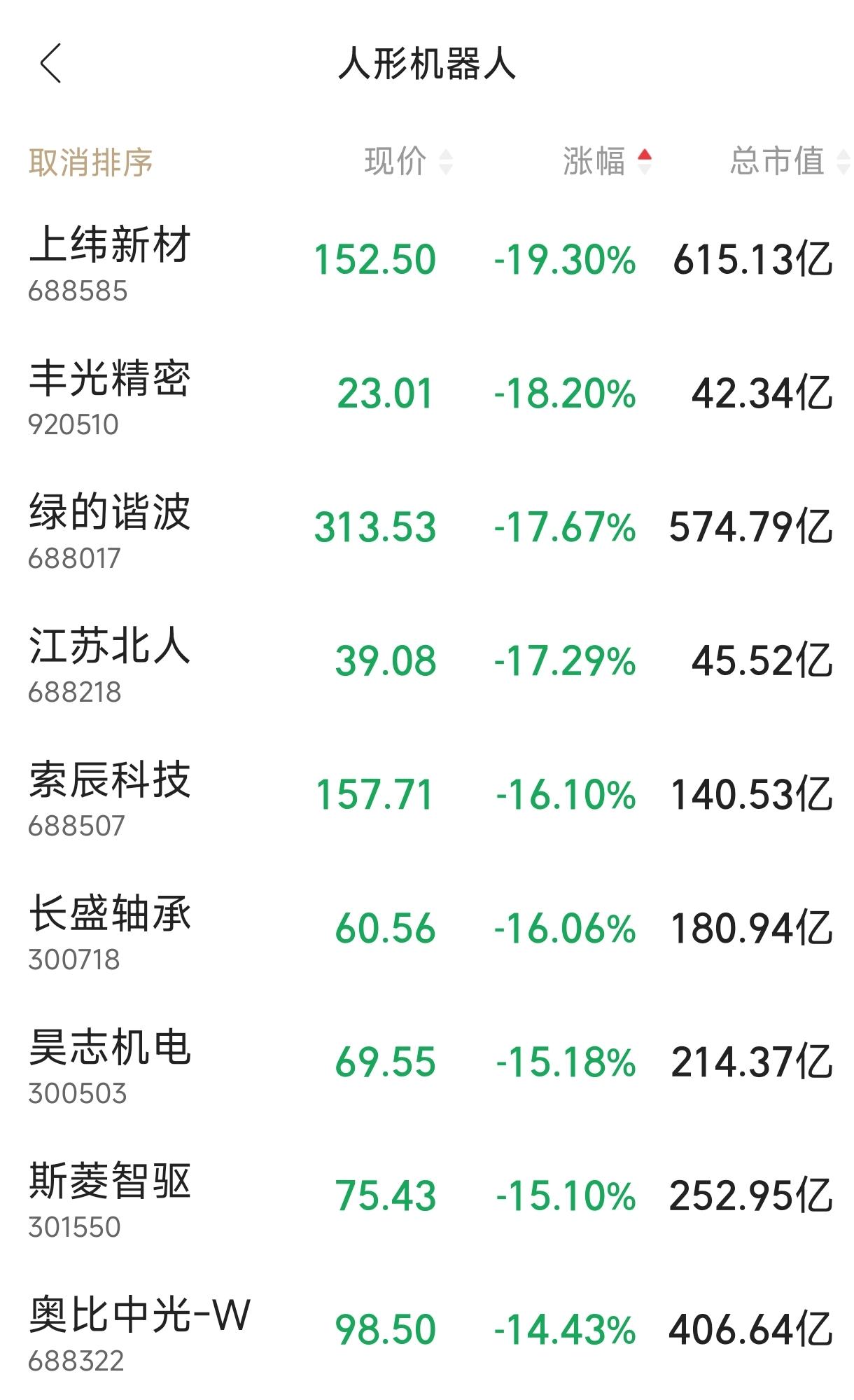854x1400 pixels.
Task: Sort the list by 现价
Action: [408, 162]
